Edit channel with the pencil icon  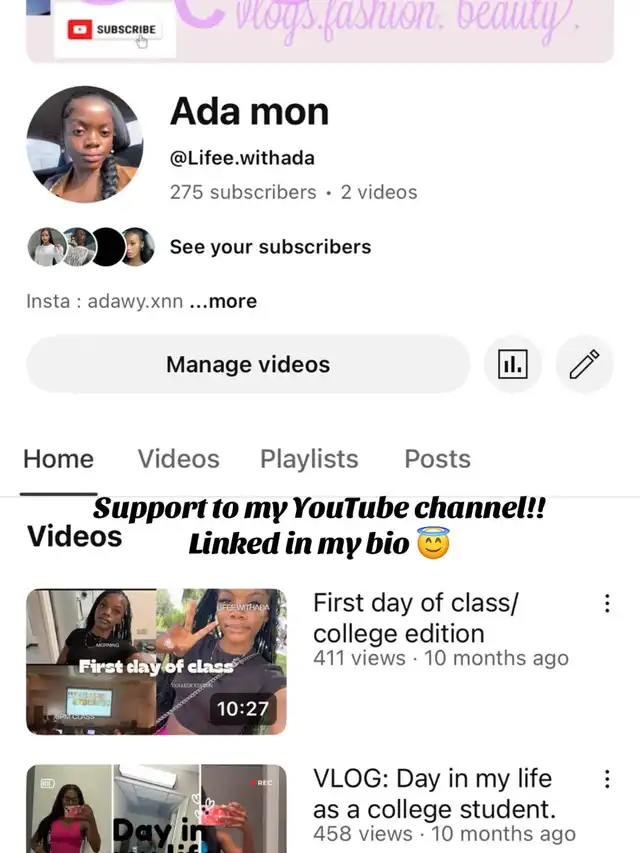[584, 365]
